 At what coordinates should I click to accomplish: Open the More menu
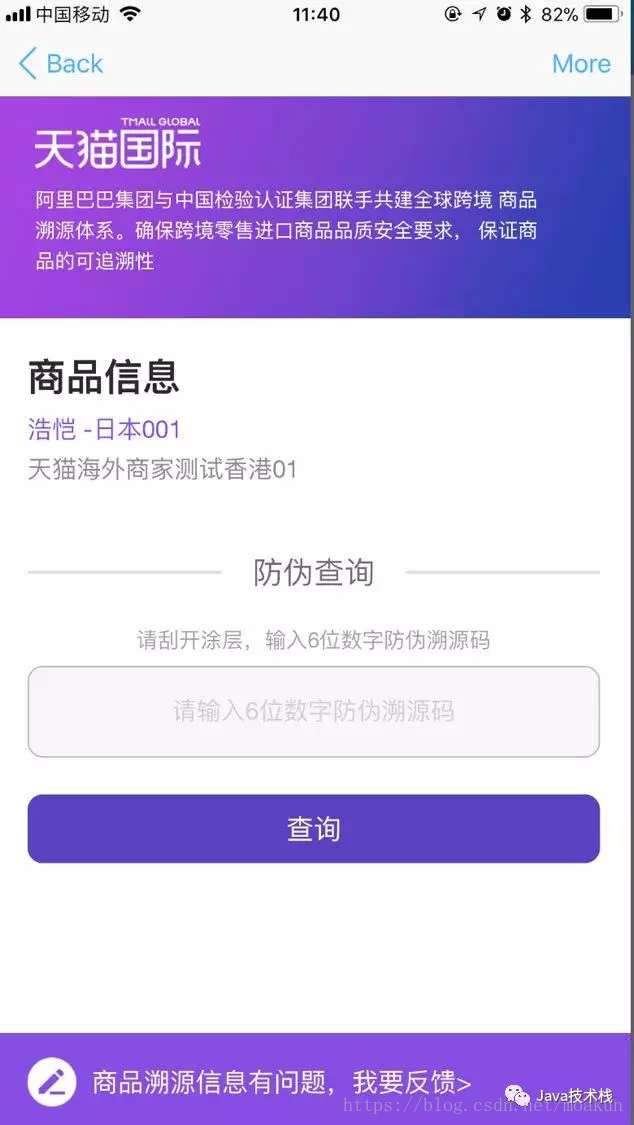pos(581,64)
